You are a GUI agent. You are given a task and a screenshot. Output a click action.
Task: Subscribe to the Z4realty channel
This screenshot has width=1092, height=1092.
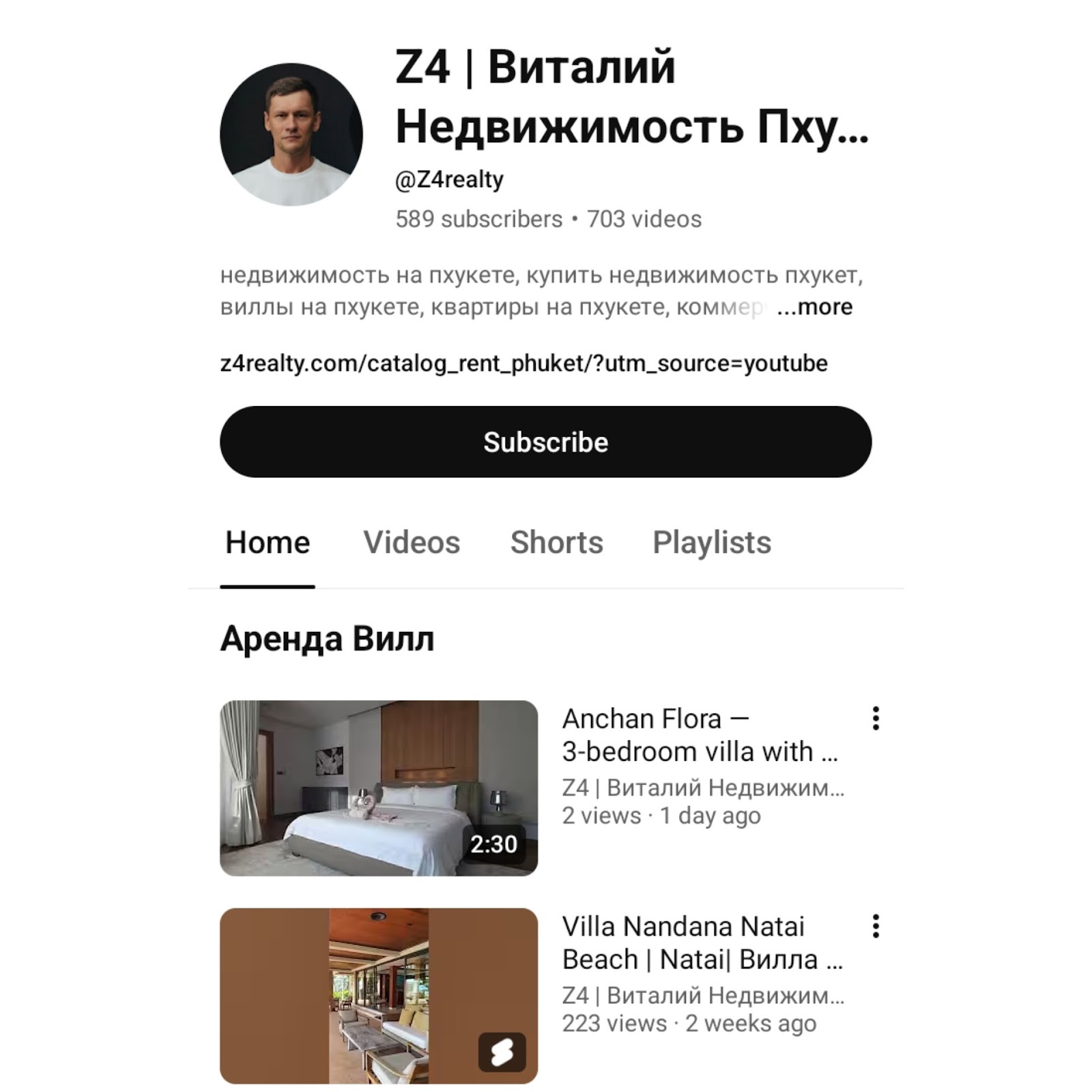(x=545, y=442)
